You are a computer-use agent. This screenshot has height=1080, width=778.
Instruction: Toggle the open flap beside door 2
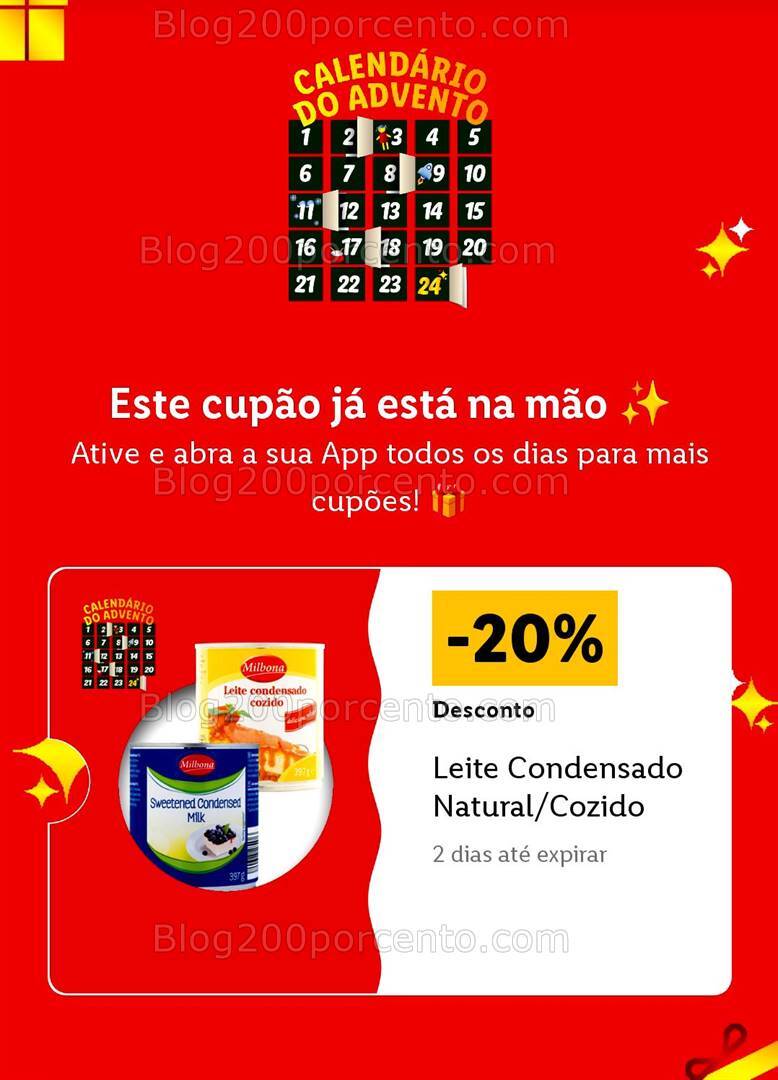(363, 137)
